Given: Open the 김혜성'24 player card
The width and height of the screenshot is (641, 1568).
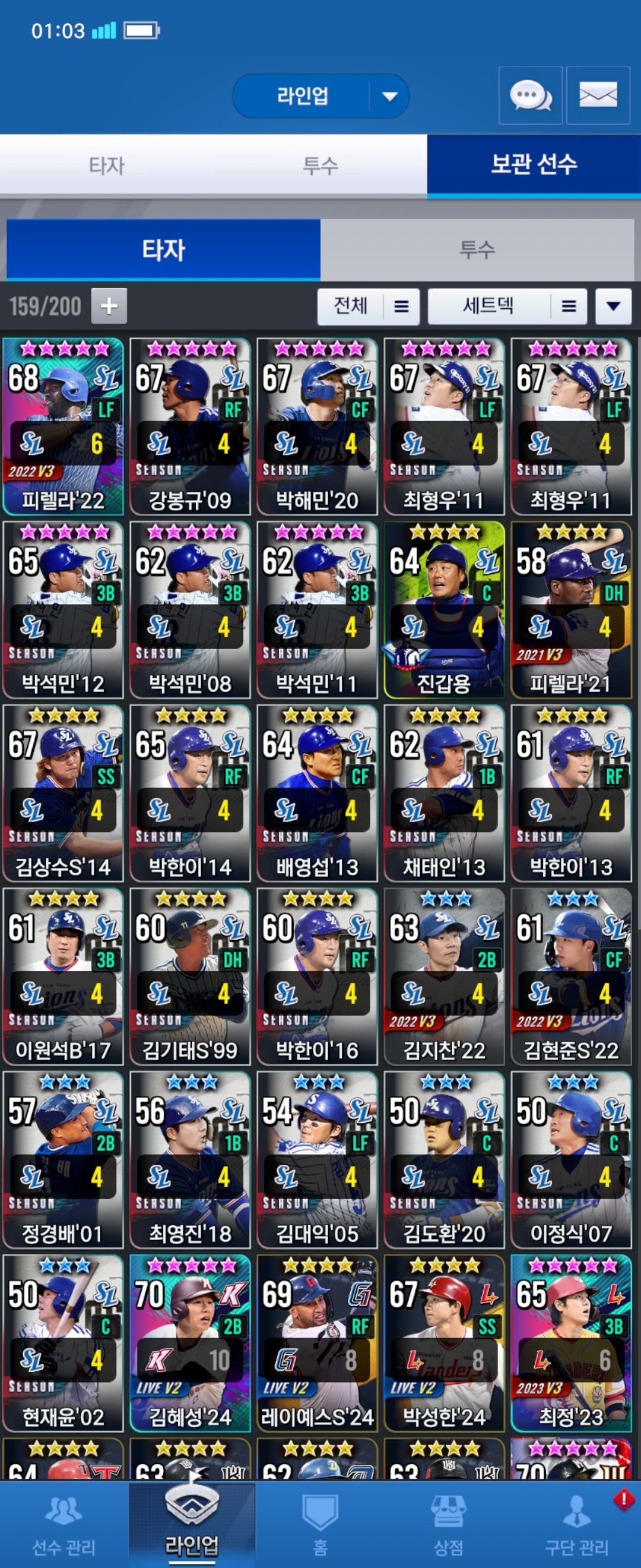Looking at the screenshot, I should 191,1343.
